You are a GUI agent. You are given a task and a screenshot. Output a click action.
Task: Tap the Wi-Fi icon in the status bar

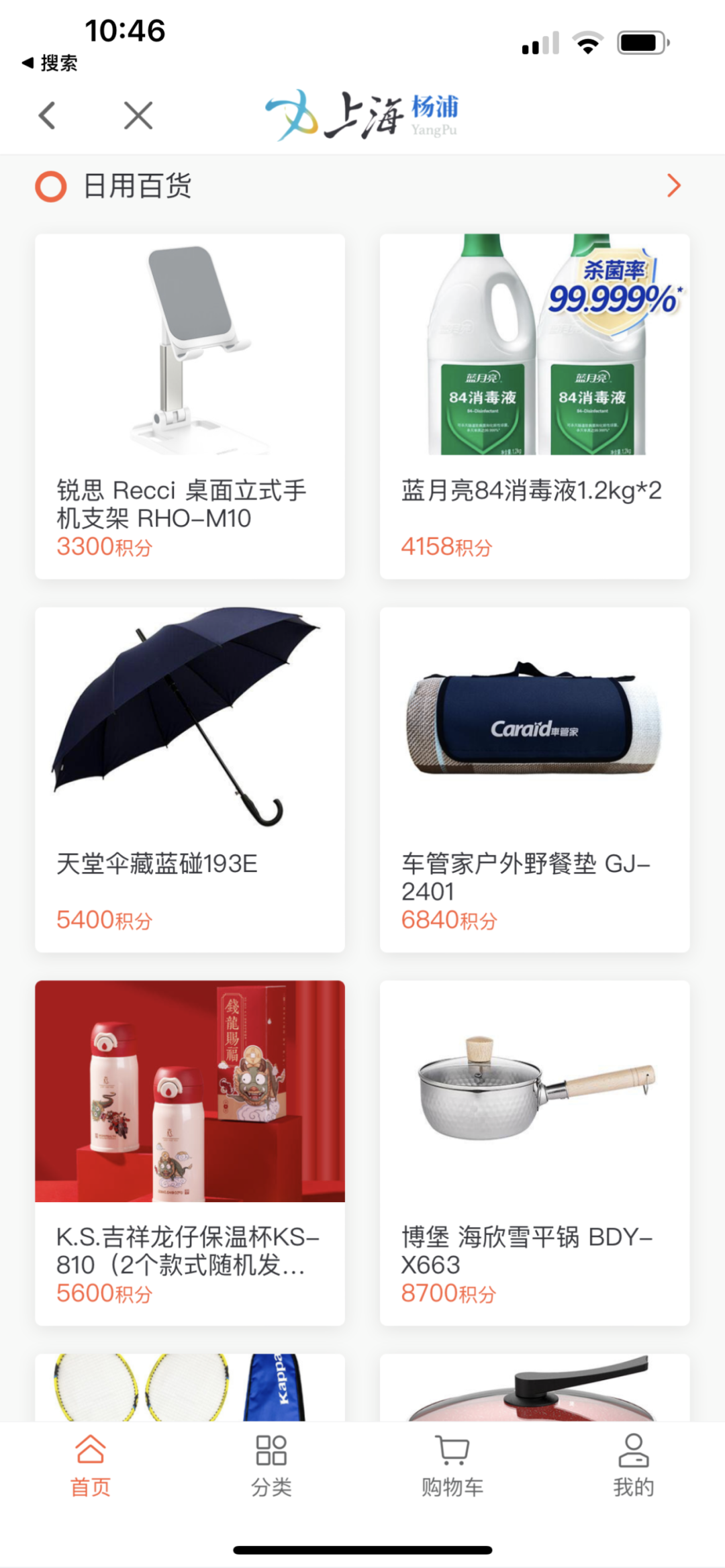click(x=587, y=42)
